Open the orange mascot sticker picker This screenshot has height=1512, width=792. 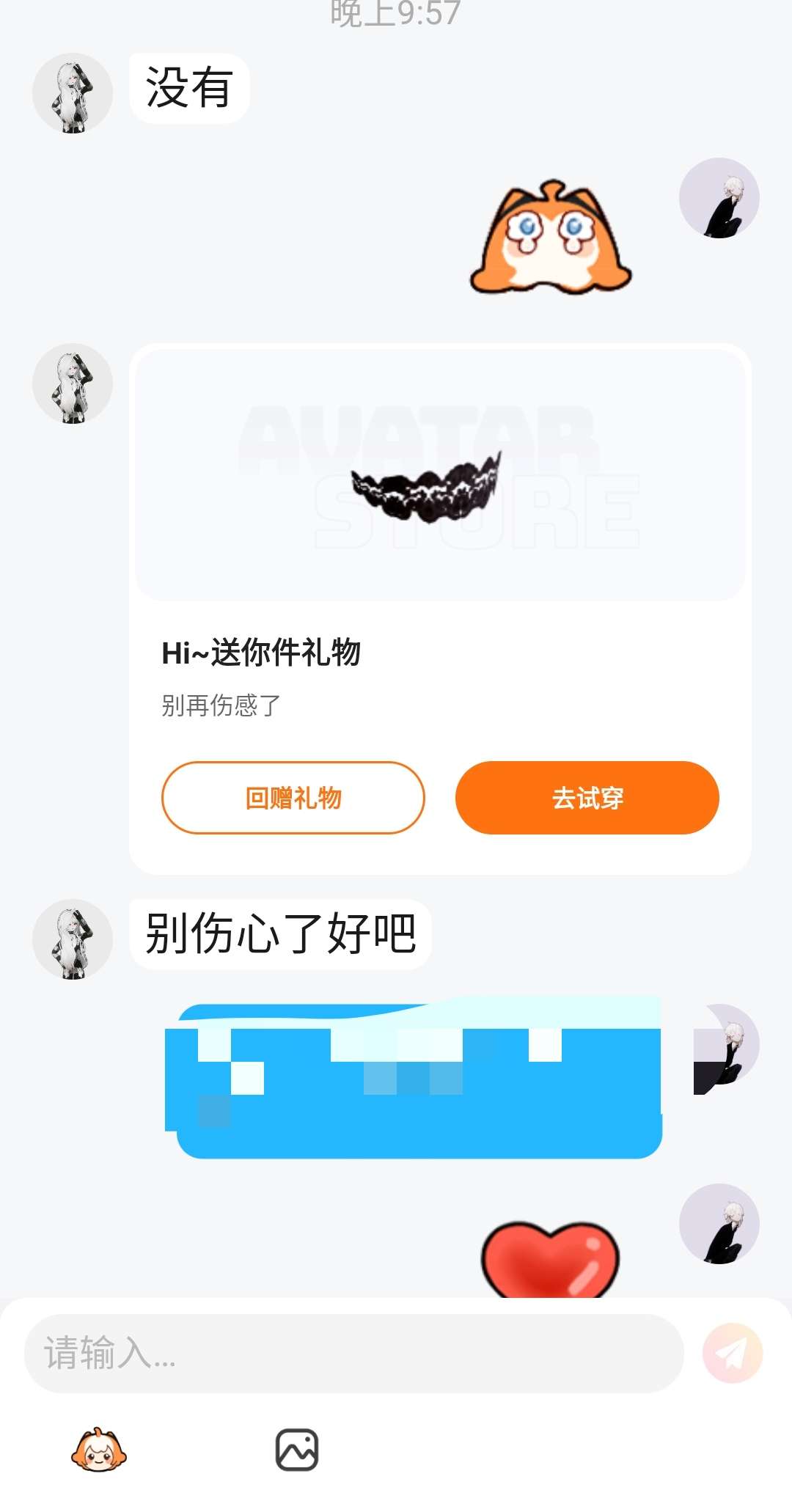click(x=99, y=1450)
